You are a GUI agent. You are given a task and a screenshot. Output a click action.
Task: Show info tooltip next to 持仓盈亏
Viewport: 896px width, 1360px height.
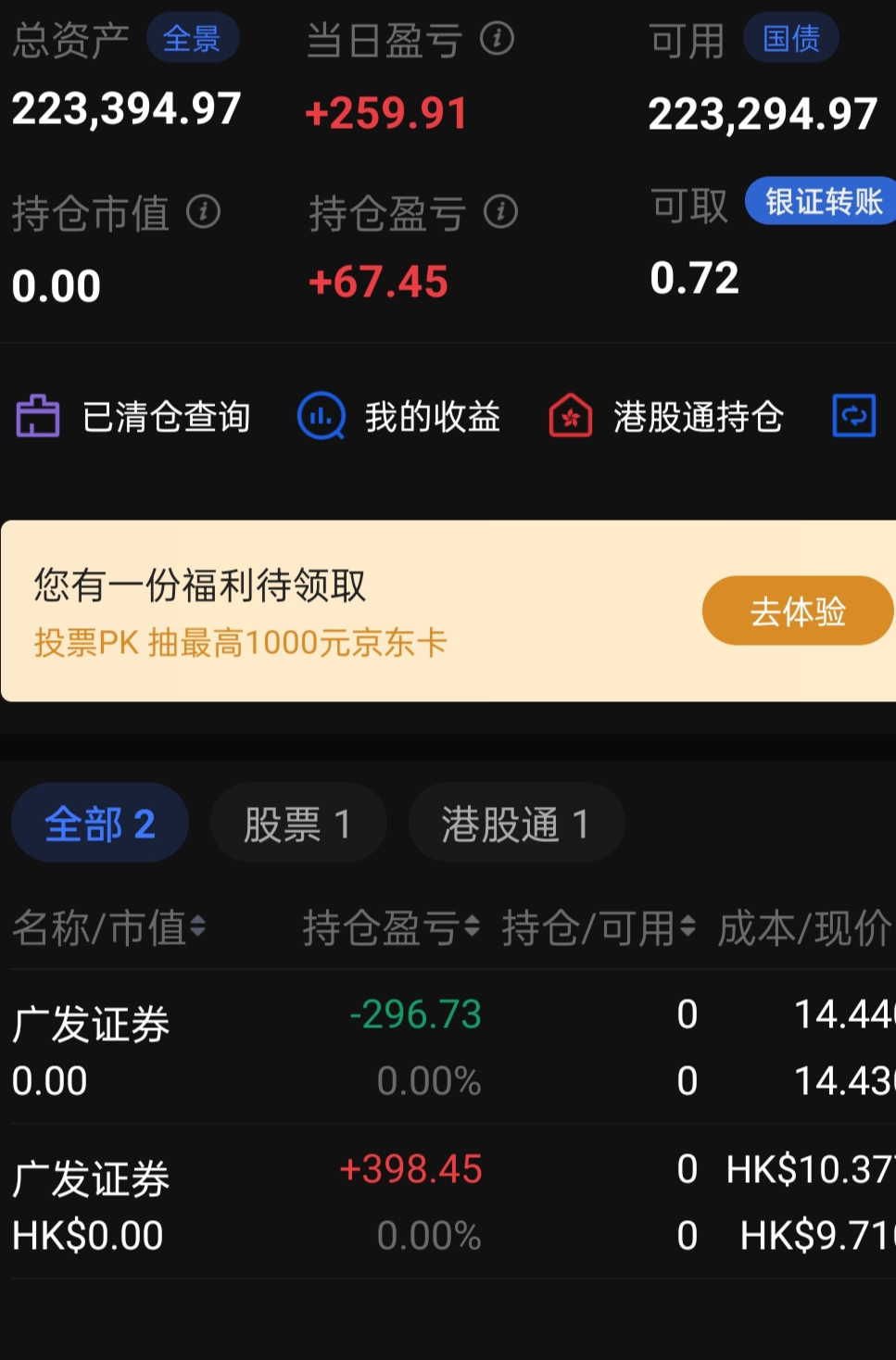click(500, 212)
